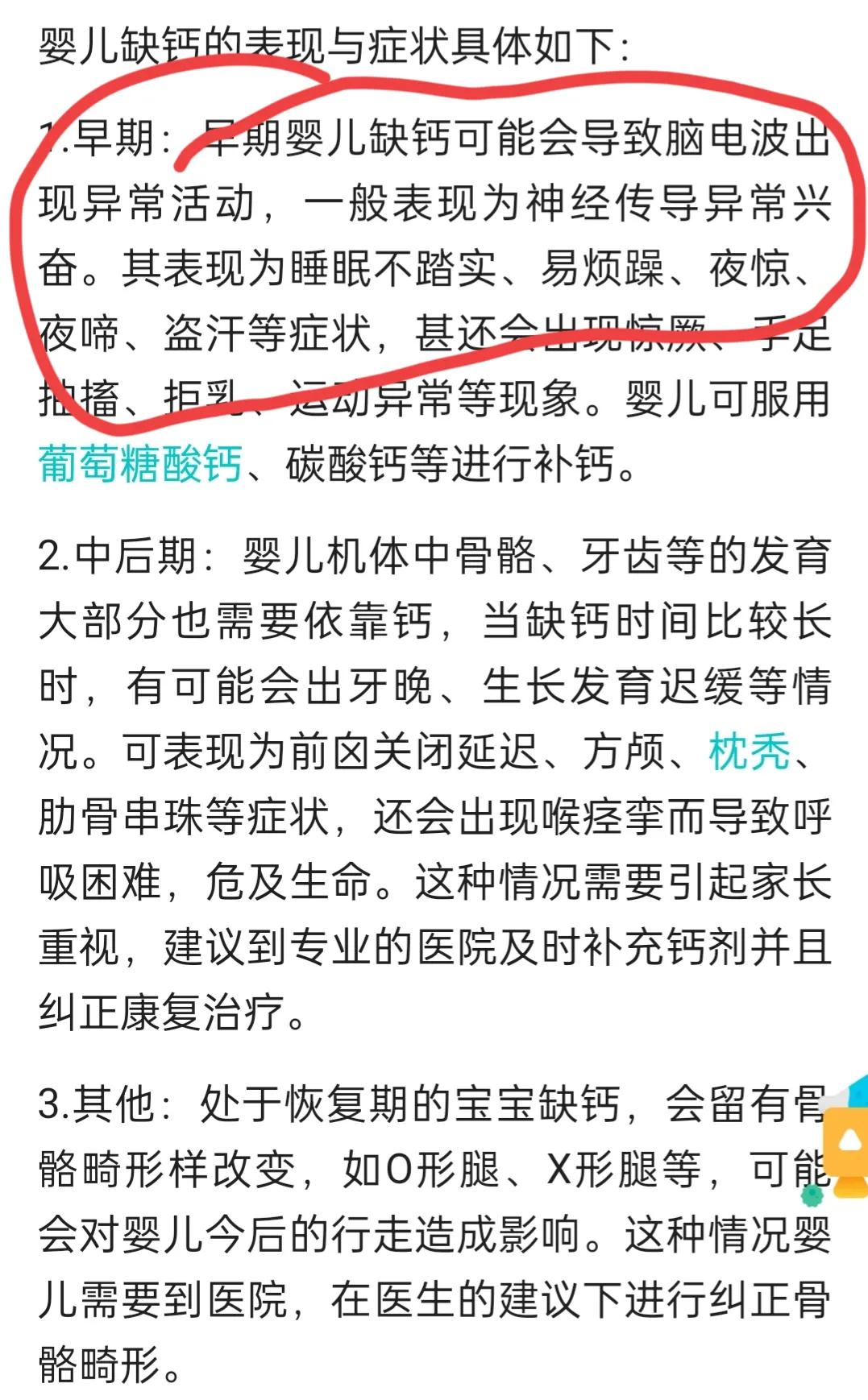Open the 枕秃 link
This screenshot has height=1400, width=868.
[x=750, y=752]
